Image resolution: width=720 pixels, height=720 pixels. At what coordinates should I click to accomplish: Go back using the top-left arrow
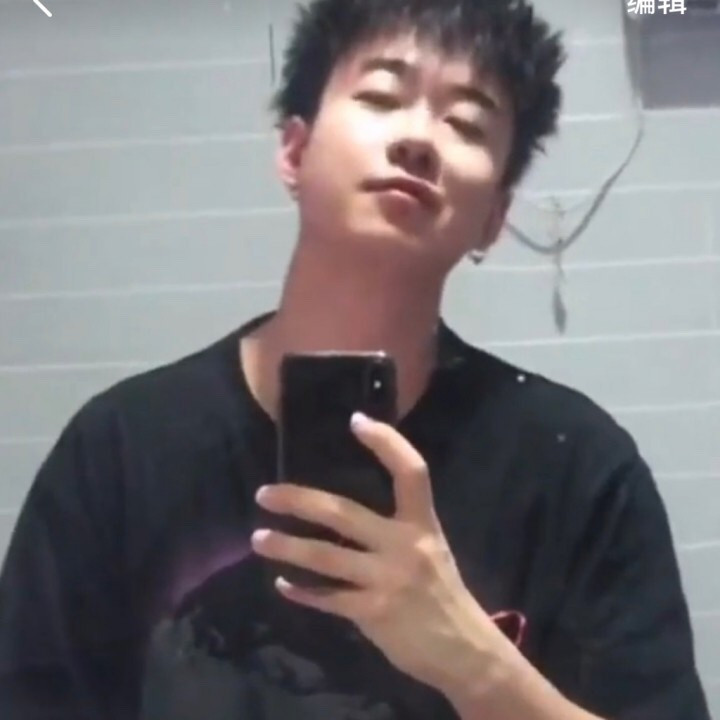(41, 6)
